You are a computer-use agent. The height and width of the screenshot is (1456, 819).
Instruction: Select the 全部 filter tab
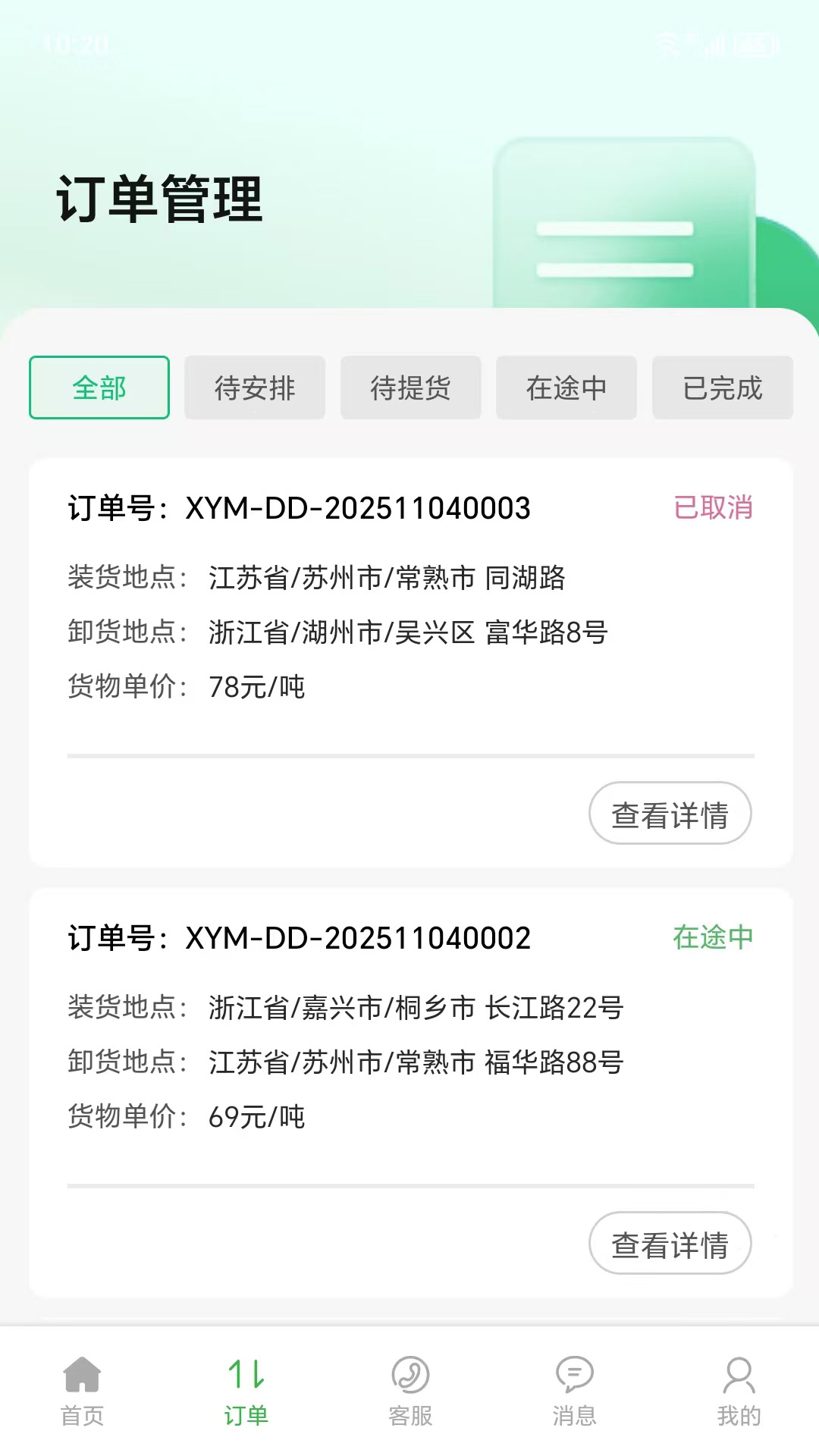click(98, 388)
